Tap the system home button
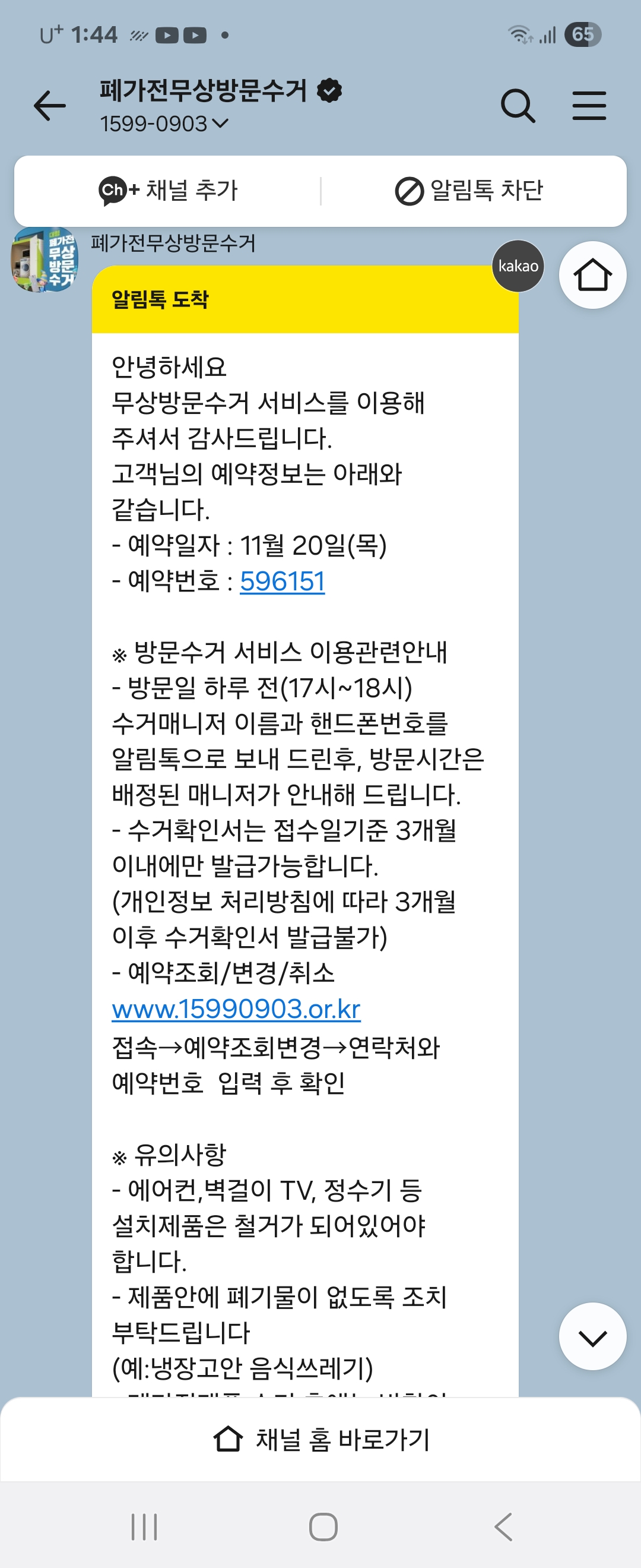 coord(323,1526)
